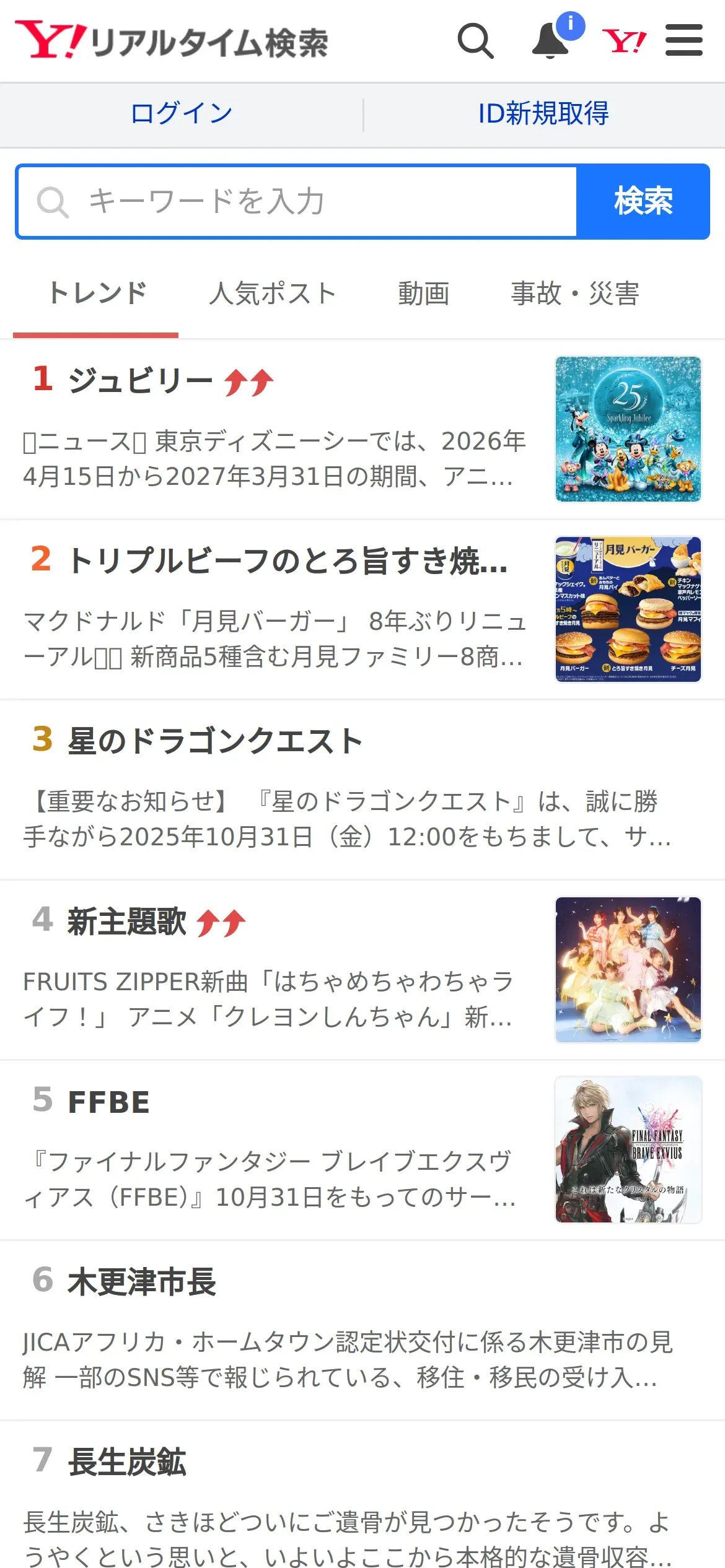
Task: Tap the blue 検索 button
Action: coord(643,201)
